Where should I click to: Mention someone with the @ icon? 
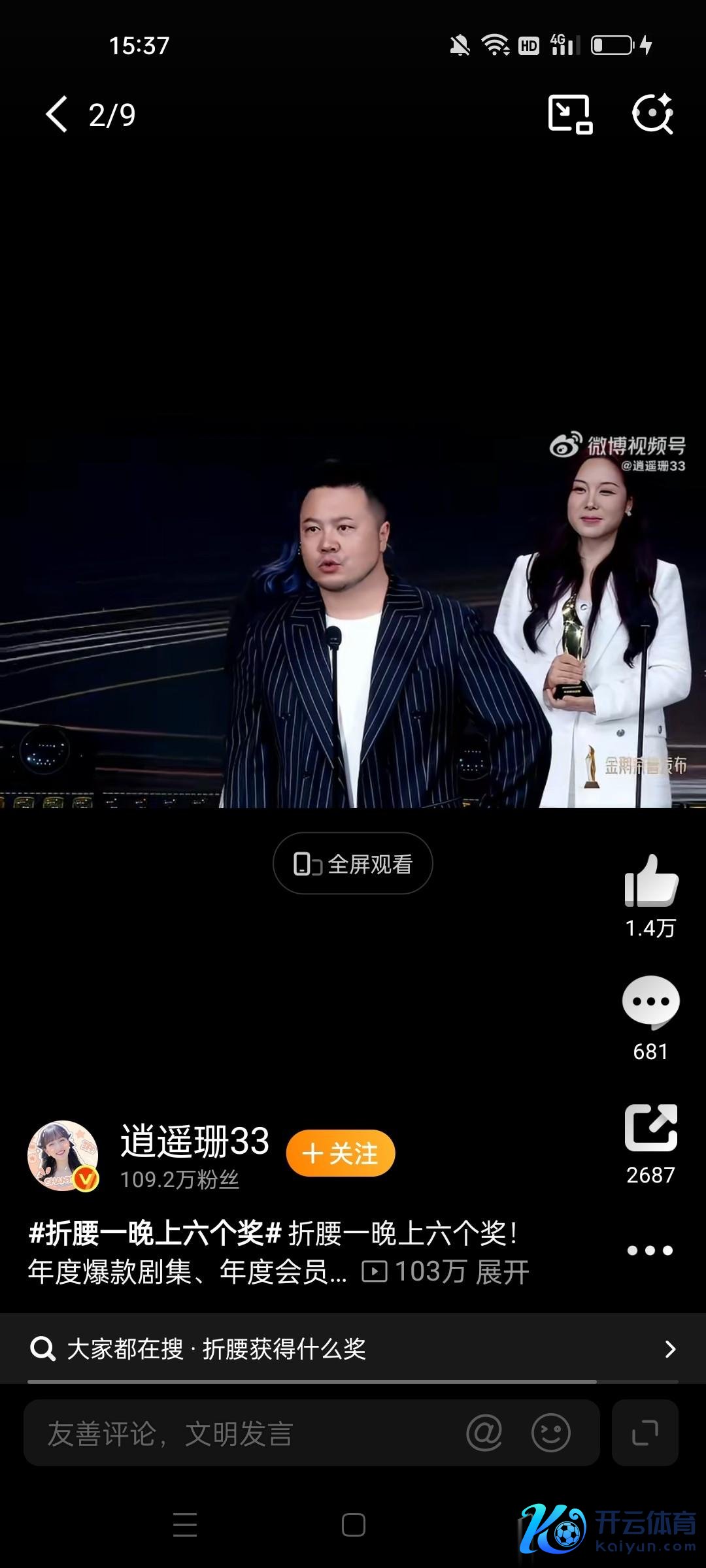484,1433
